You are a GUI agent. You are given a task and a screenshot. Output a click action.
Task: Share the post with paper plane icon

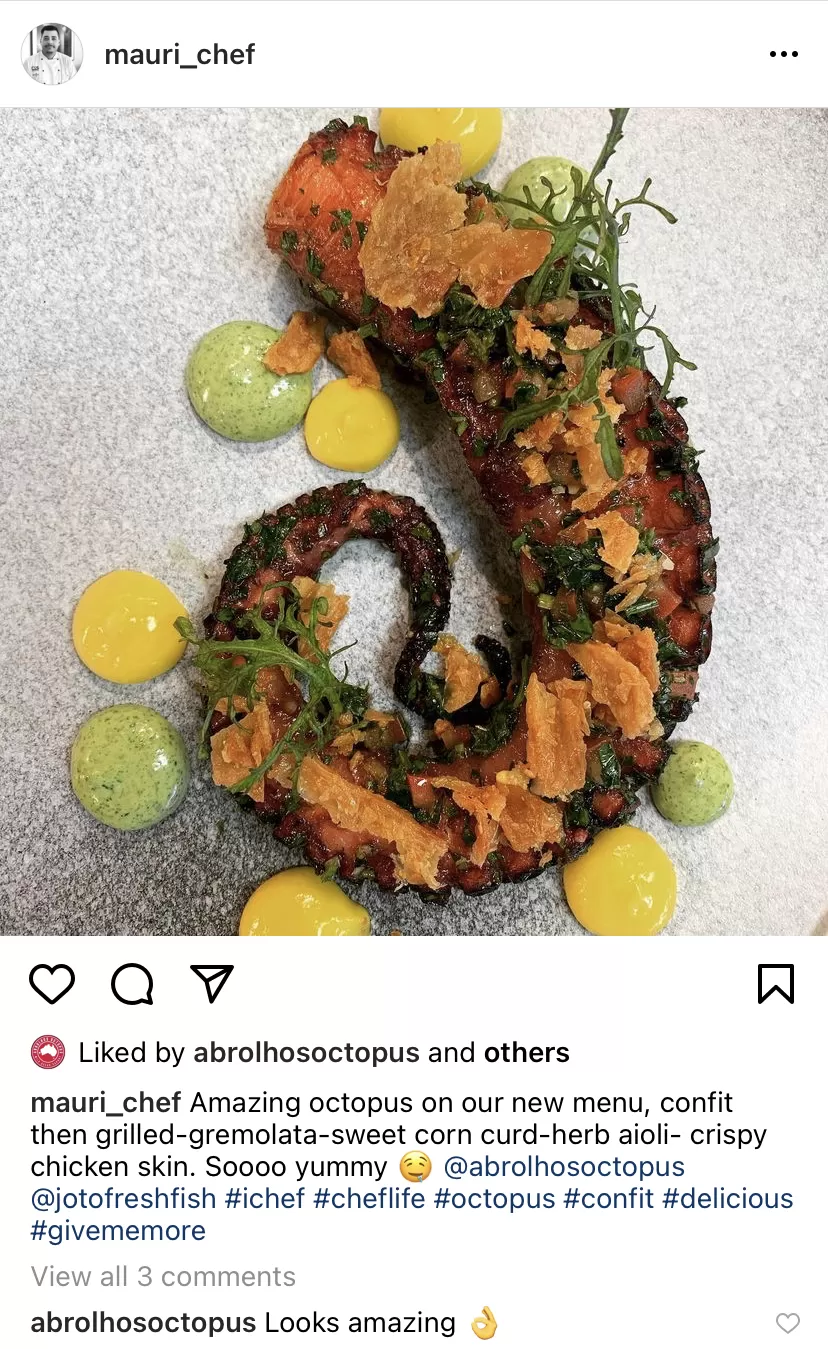(212, 984)
